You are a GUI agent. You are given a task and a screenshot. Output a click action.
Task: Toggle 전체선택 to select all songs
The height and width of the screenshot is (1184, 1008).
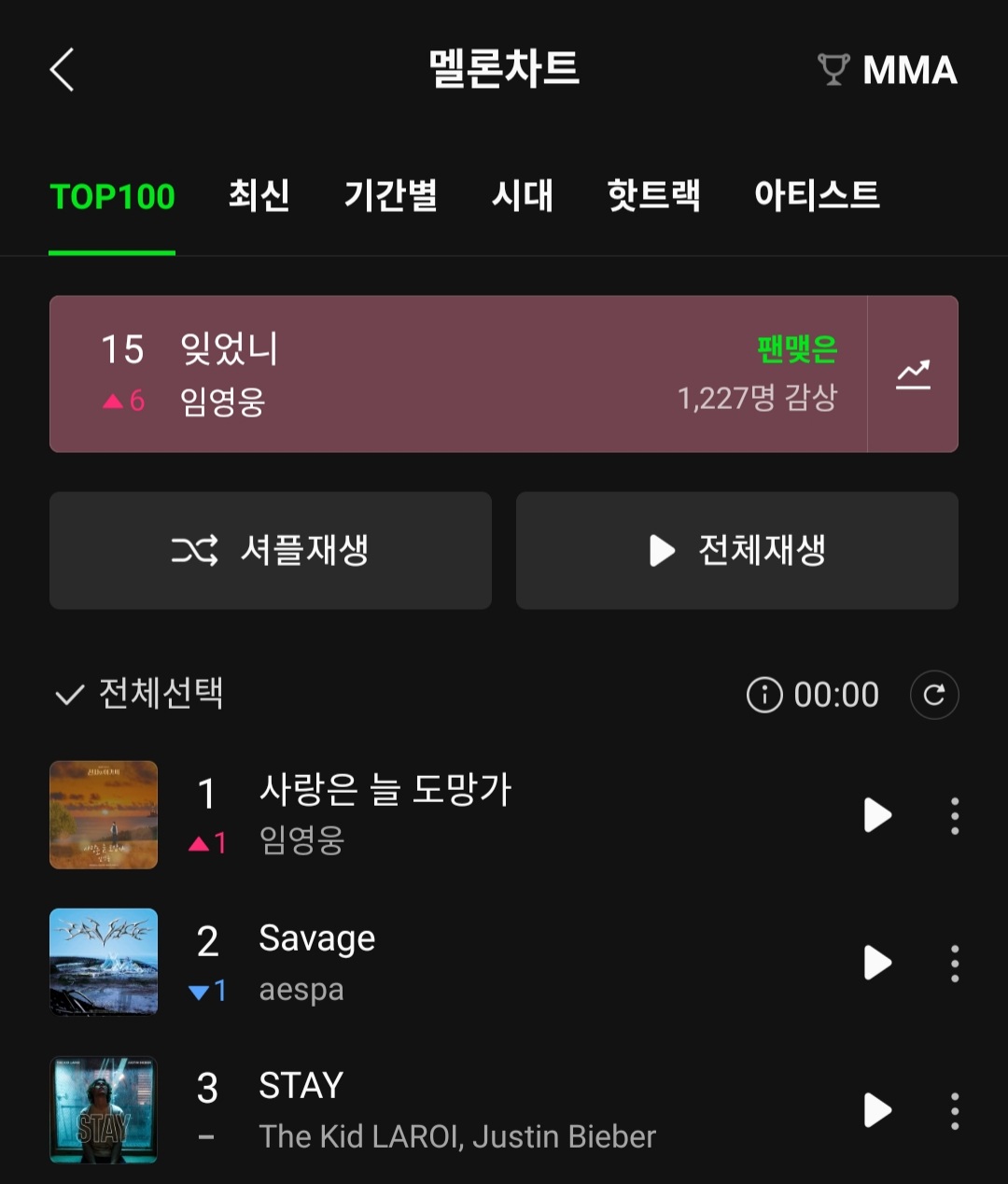[x=137, y=695]
